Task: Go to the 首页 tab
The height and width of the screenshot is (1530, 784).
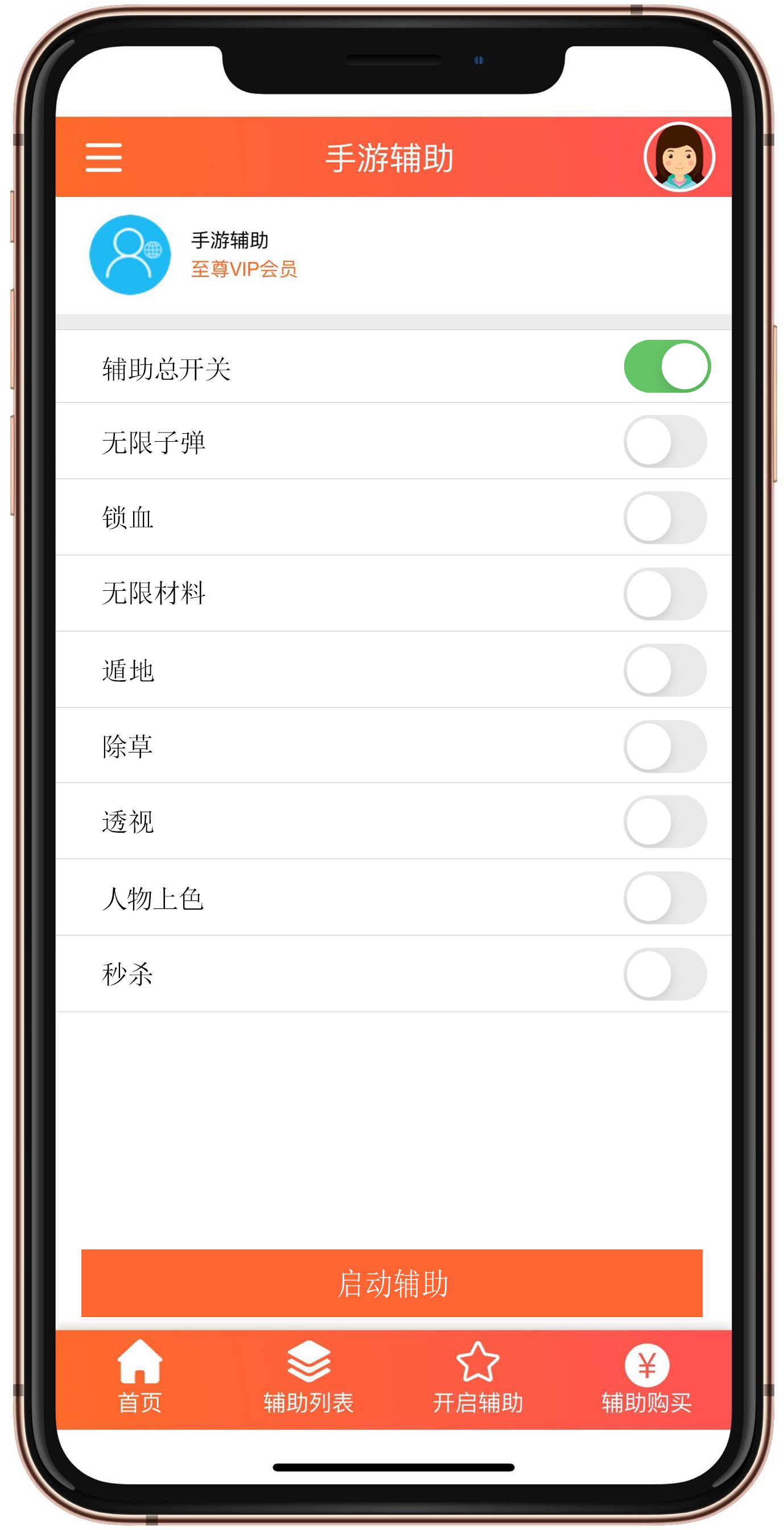Action: point(140,1378)
